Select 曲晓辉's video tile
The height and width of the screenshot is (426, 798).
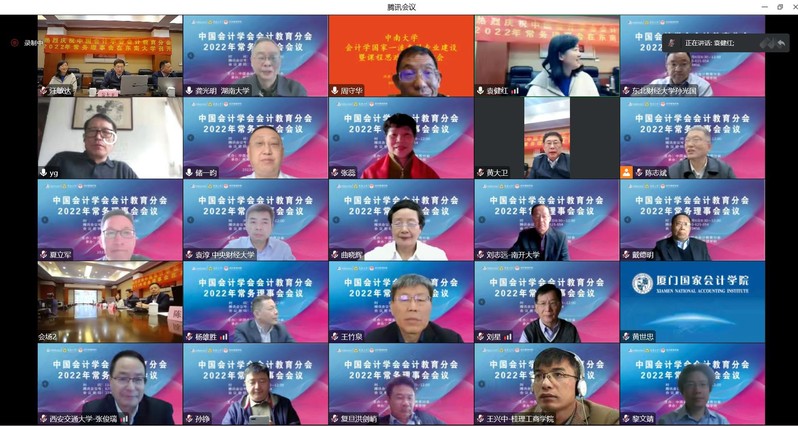tap(401, 219)
